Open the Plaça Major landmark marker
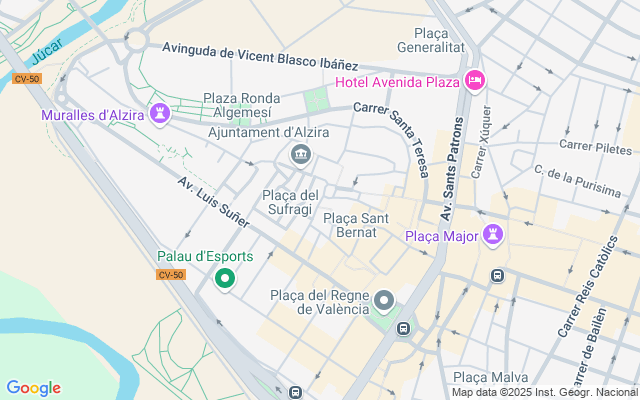 [492, 235]
